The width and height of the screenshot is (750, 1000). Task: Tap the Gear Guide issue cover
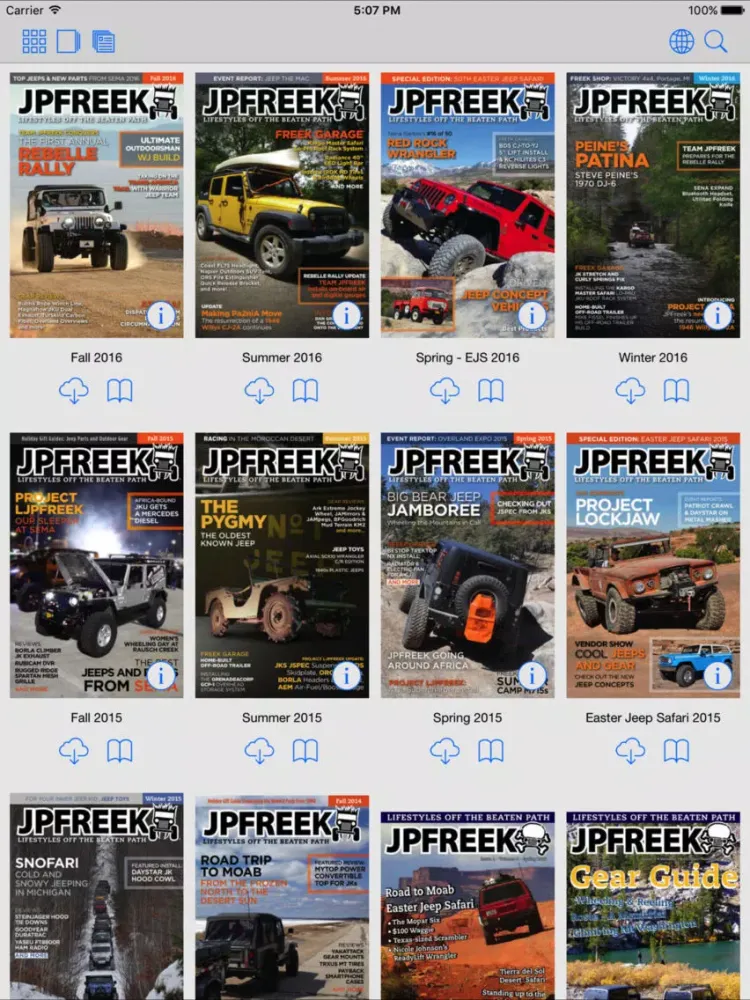tap(655, 890)
